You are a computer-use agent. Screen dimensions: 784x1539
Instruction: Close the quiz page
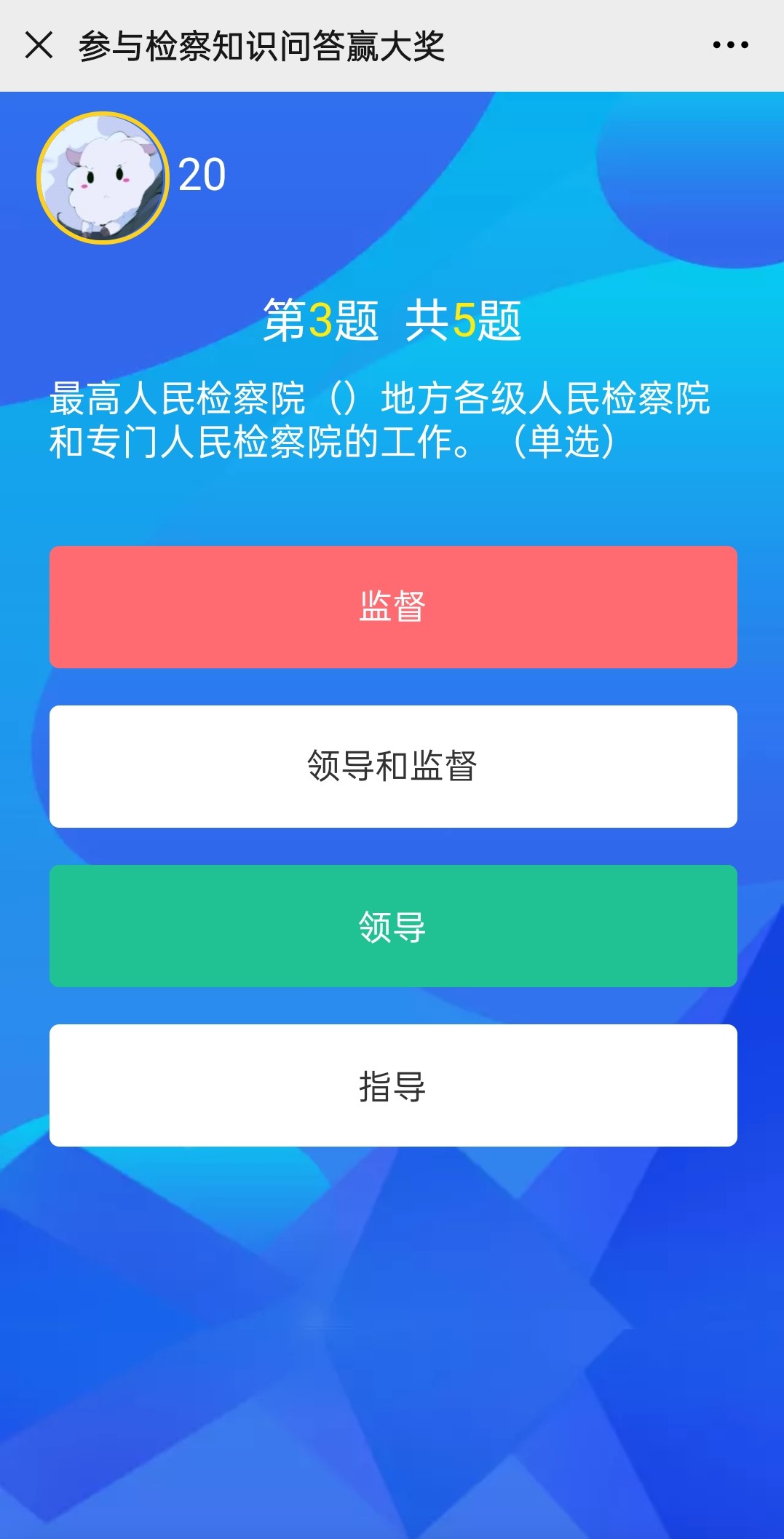click(x=39, y=45)
